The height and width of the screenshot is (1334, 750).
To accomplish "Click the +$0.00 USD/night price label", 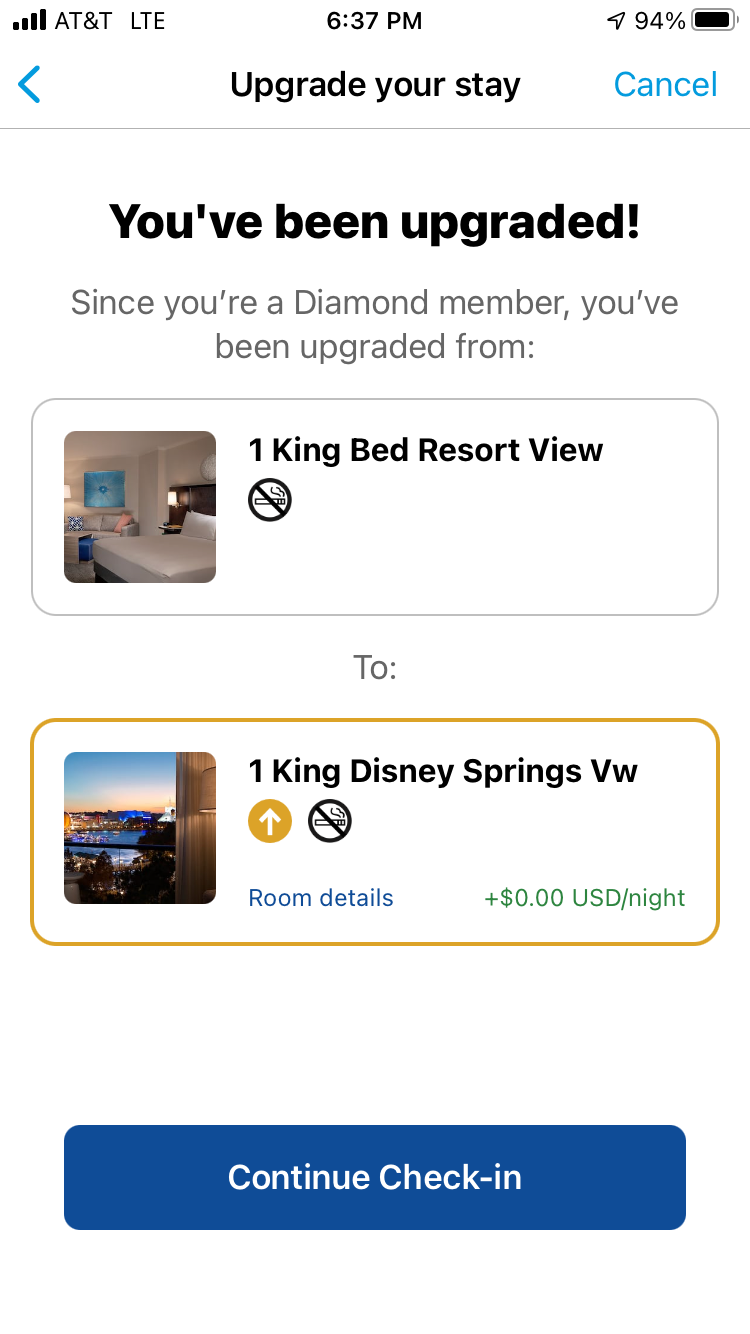I will [585, 897].
